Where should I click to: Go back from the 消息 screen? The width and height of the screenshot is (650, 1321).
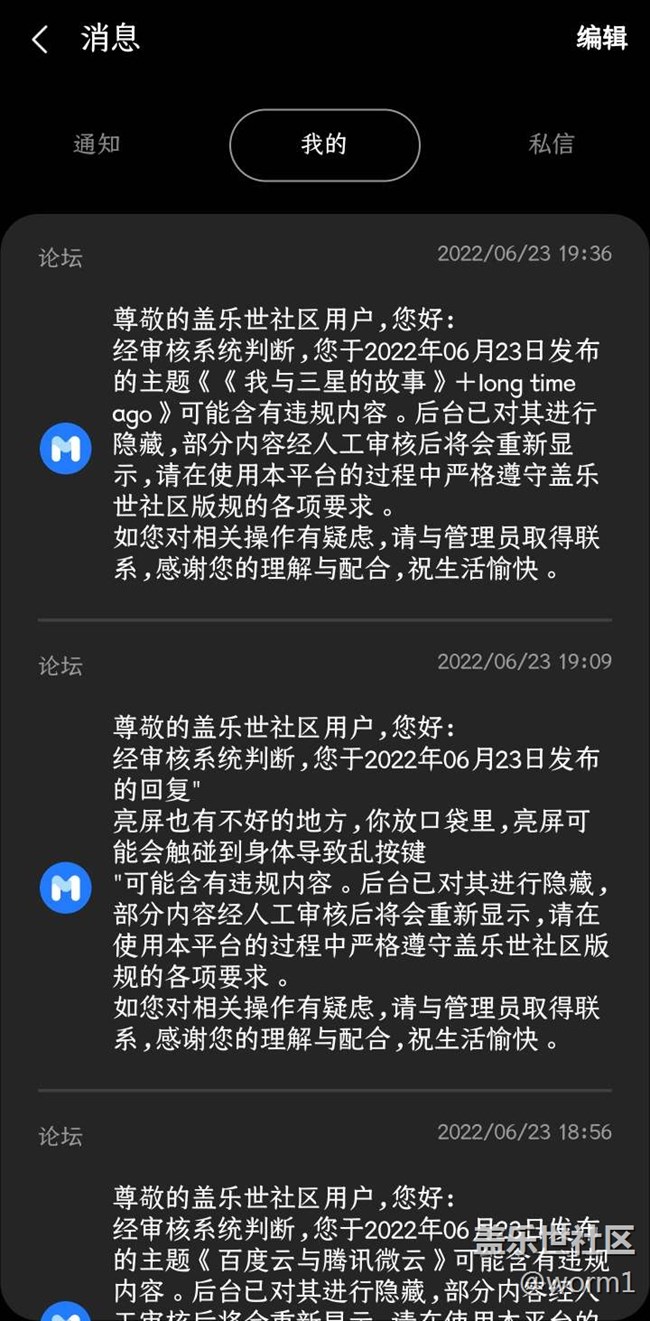coord(40,40)
